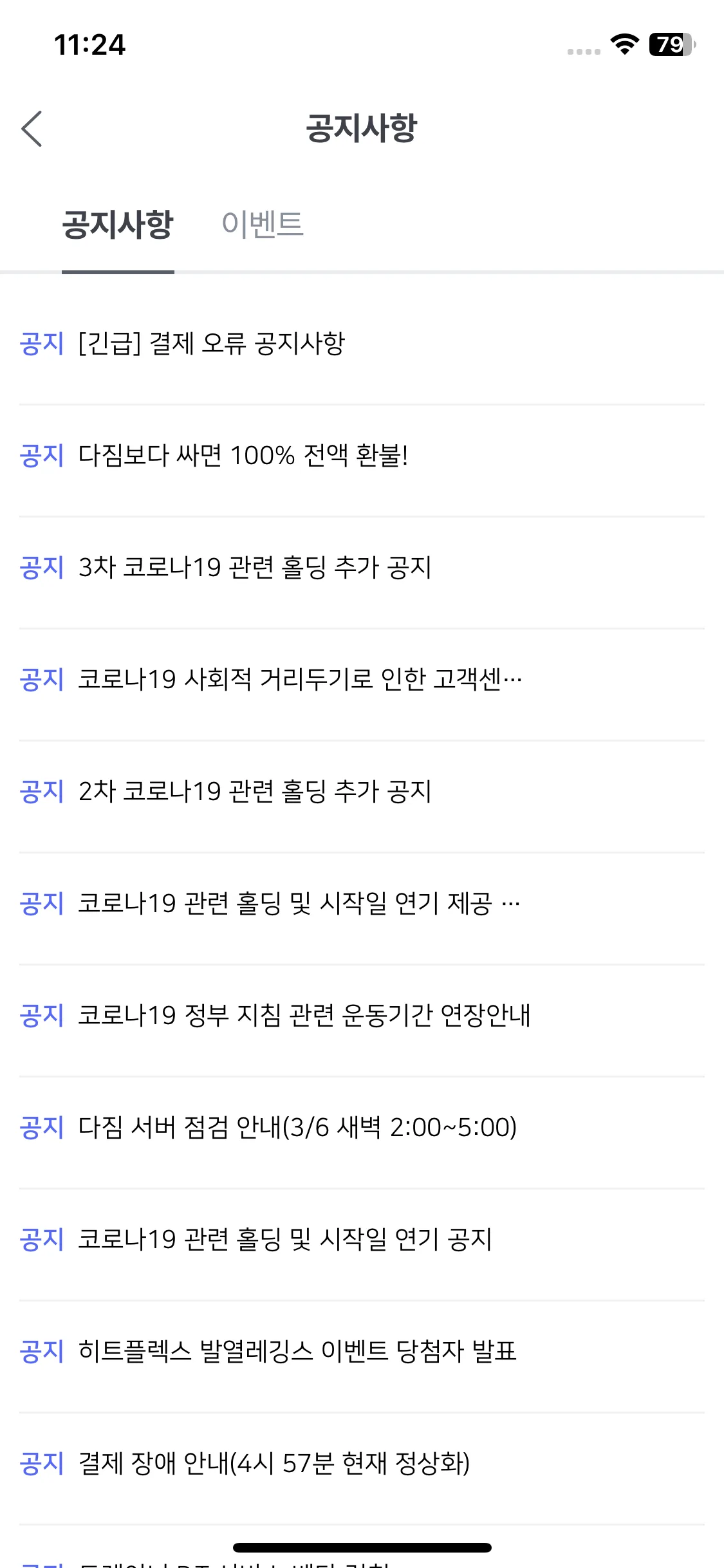Switch to the 이벤트 tab

(262, 225)
